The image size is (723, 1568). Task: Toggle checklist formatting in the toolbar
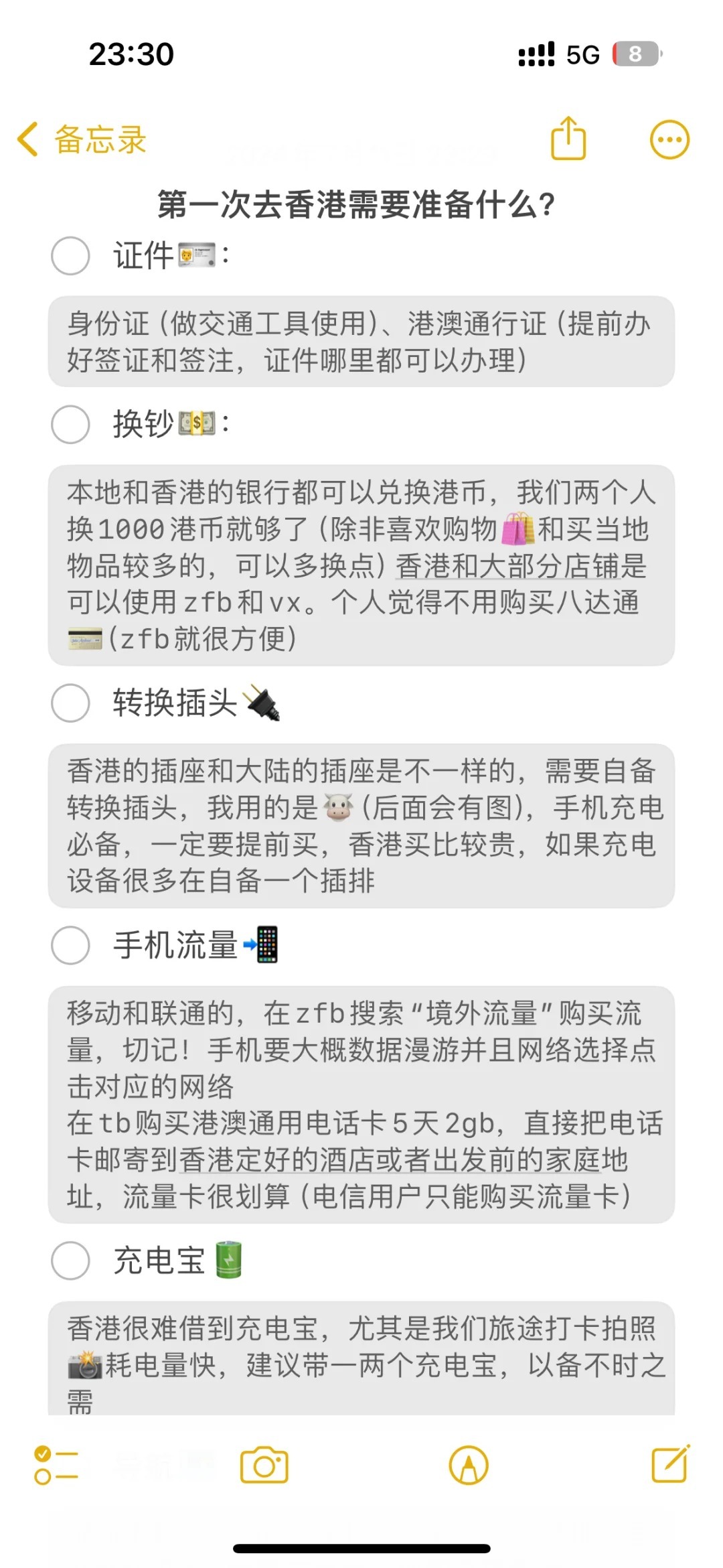[56, 1465]
